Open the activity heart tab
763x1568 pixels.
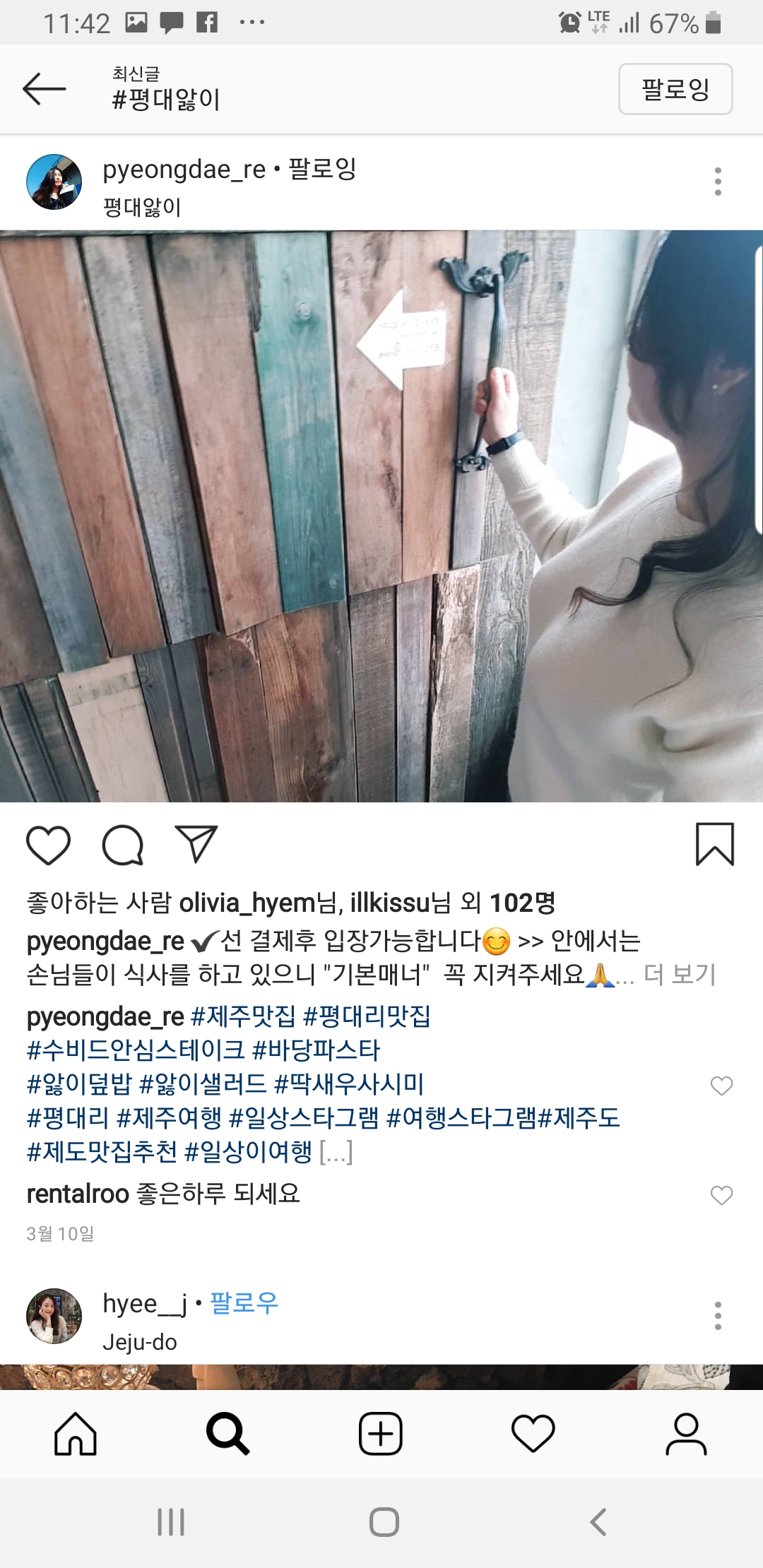coord(533,1434)
